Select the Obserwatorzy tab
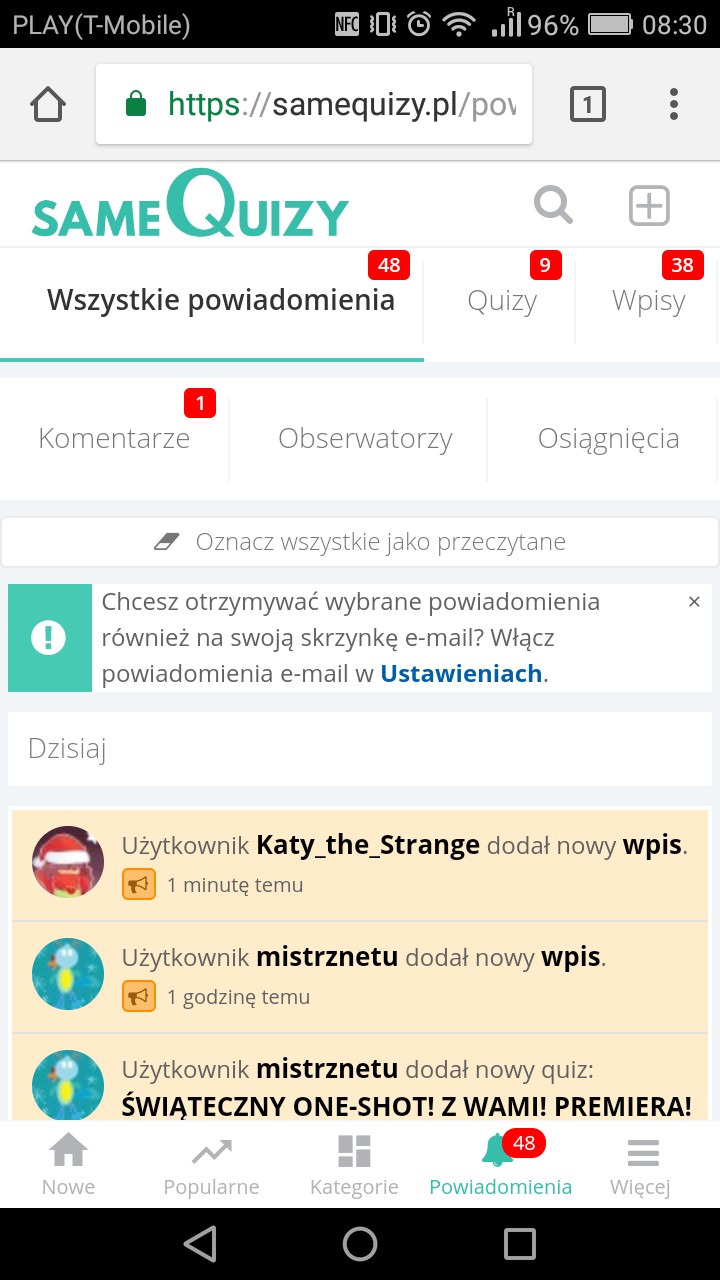 click(365, 438)
